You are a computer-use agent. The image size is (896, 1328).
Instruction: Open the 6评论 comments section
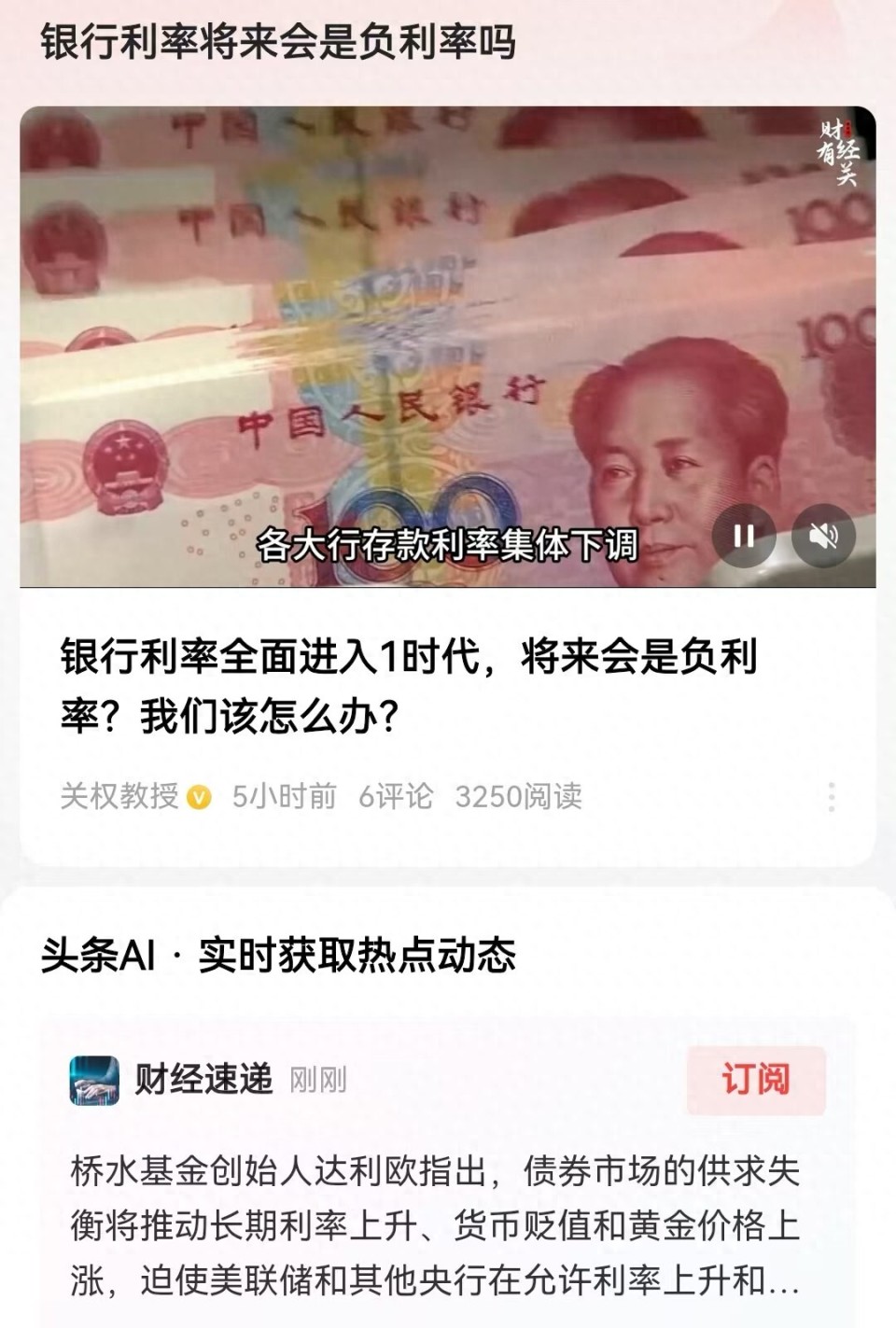pyautogui.click(x=394, y=797)
